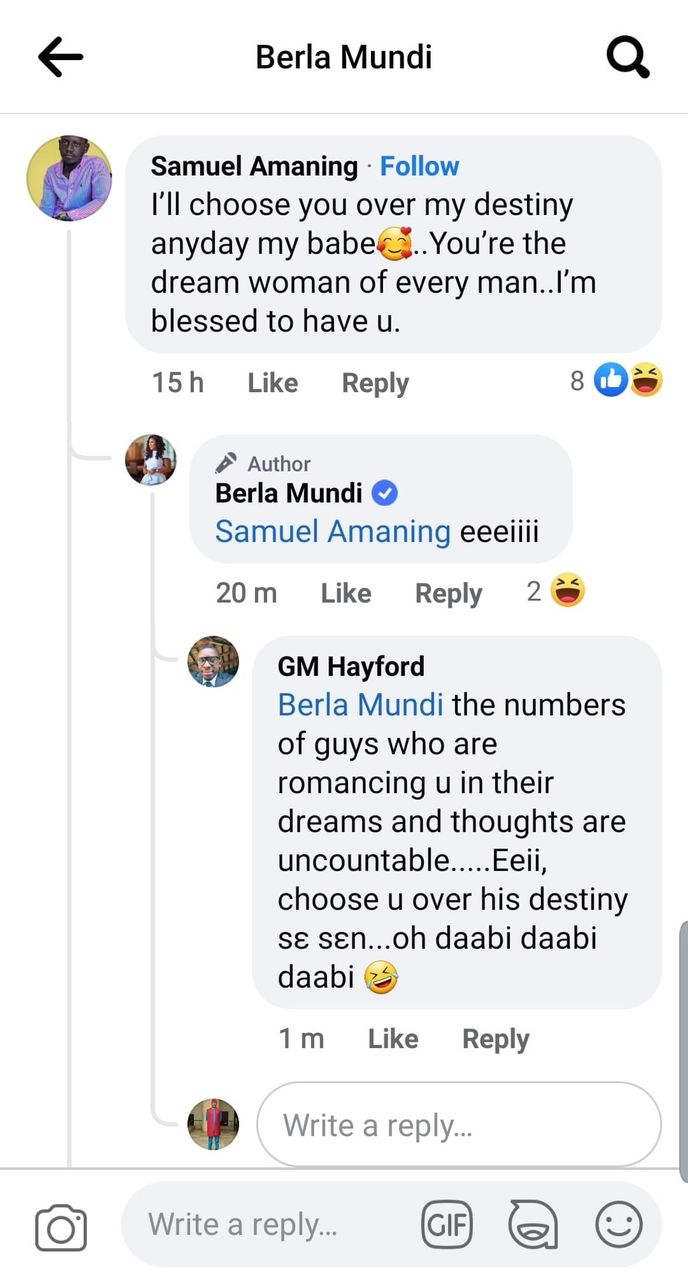Go back using the arrow icon
Viewport: 688px width, 1280px height.
tap(60, 58)
